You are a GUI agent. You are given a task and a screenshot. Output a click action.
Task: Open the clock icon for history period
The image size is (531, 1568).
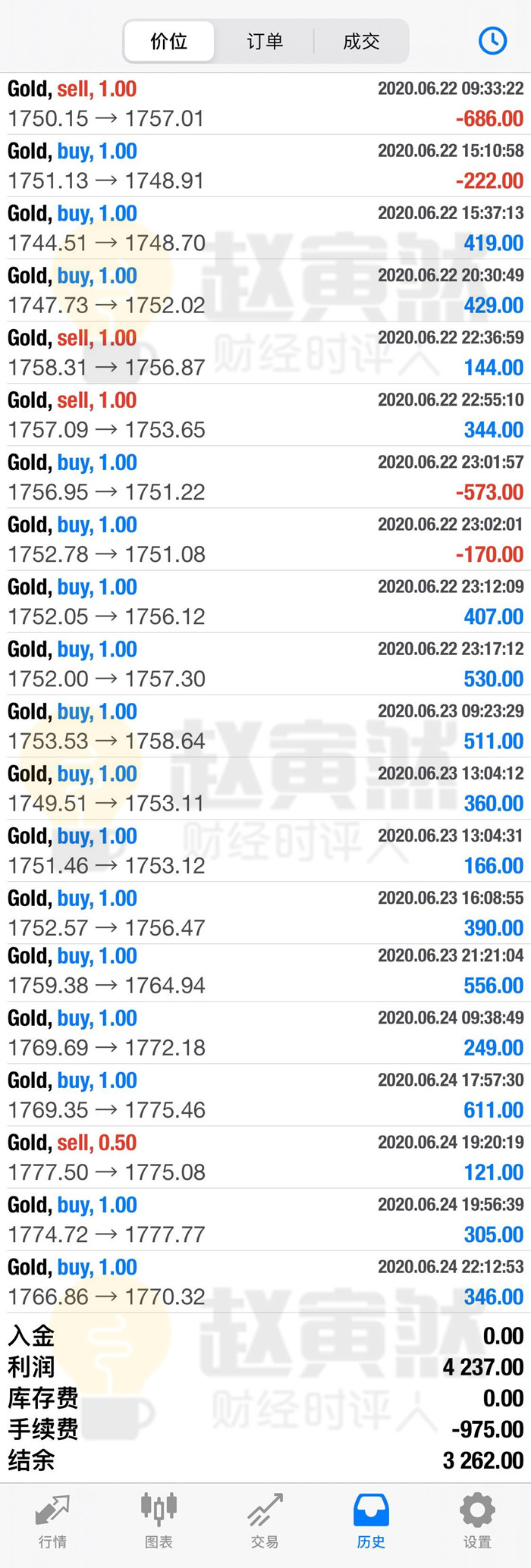pos(492,40)
